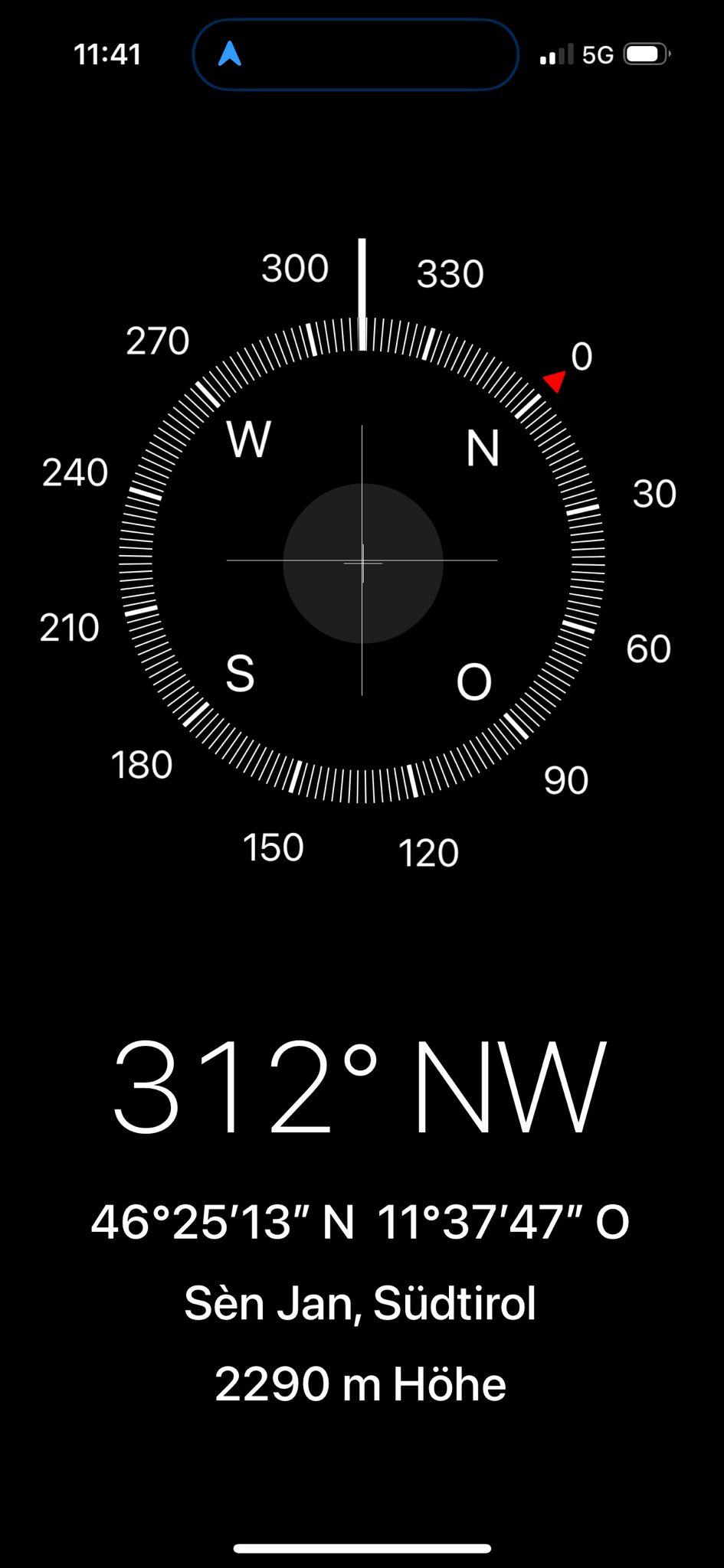Screen dimensions: 724x1568
Task: Tap the compass dial to lock bearing
Action: coord(362,560)
